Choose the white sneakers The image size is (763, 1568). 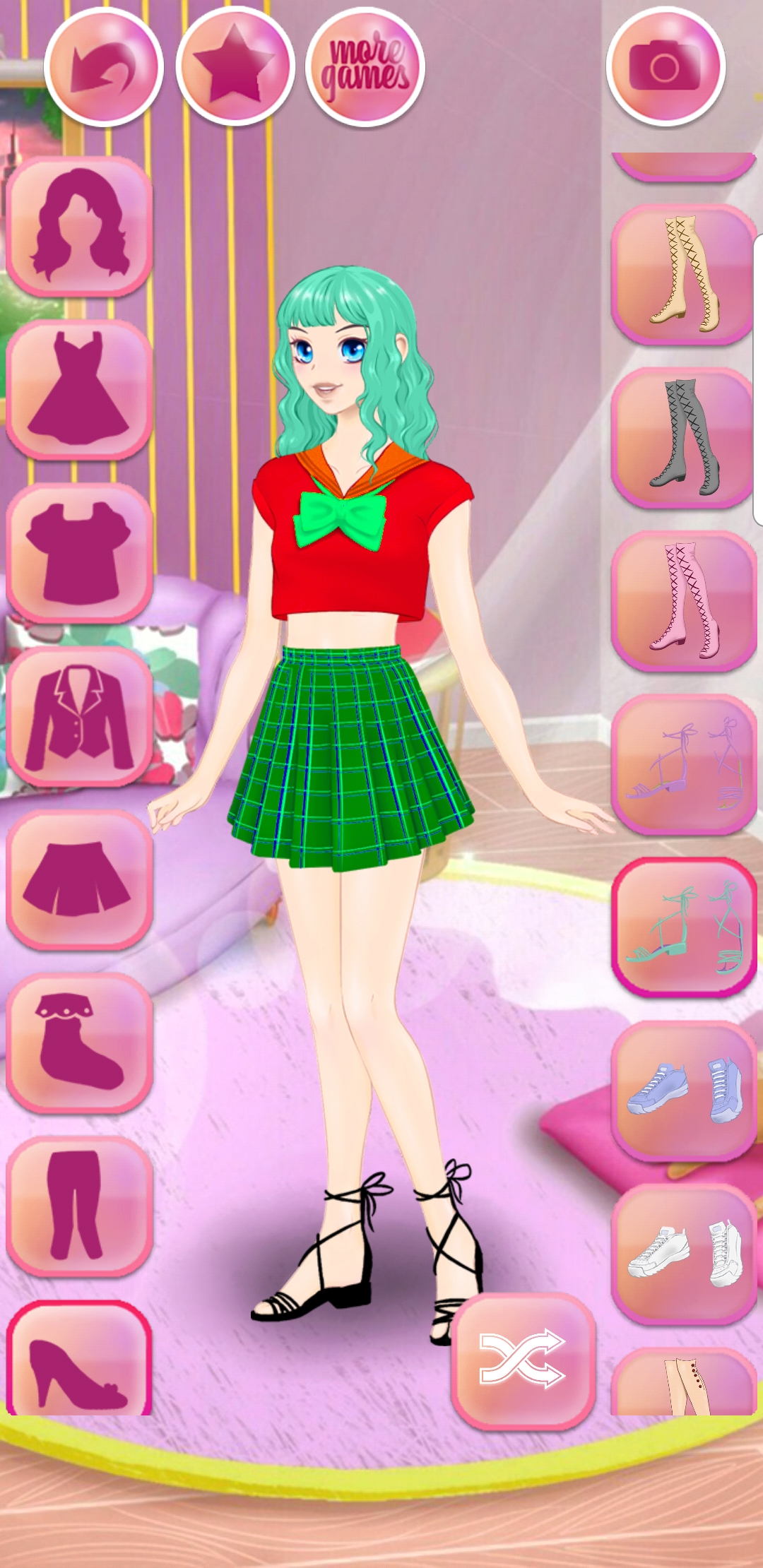coord(684,1254)
